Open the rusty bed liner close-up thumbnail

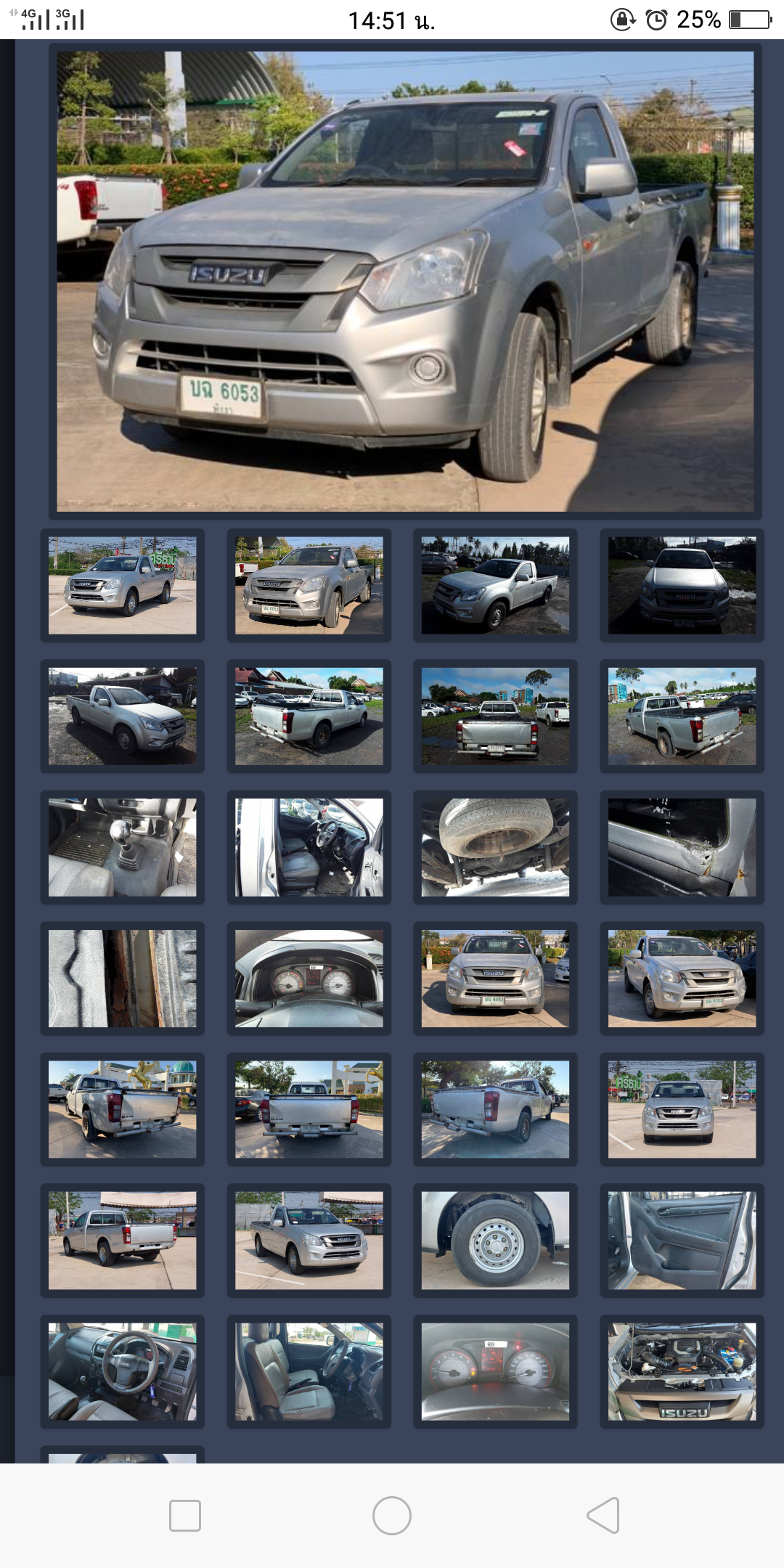[x=122, y=979]
